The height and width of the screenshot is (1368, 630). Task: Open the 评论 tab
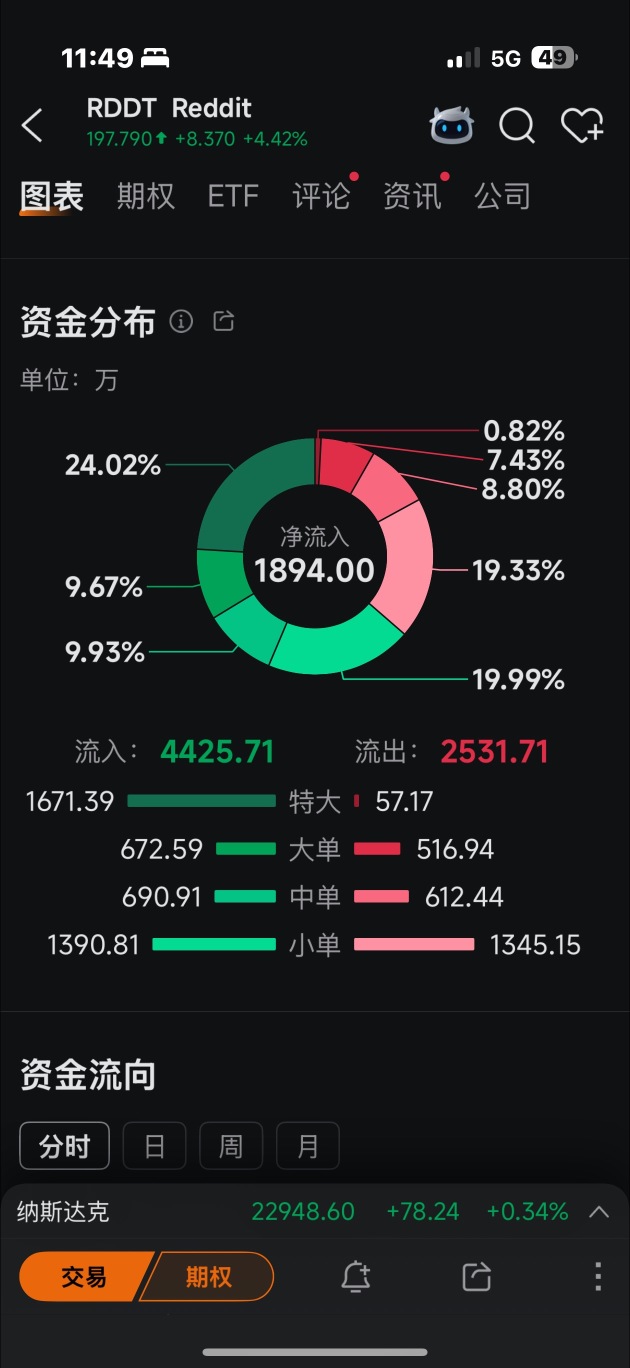pyautogui.click(x=321, y=196)
